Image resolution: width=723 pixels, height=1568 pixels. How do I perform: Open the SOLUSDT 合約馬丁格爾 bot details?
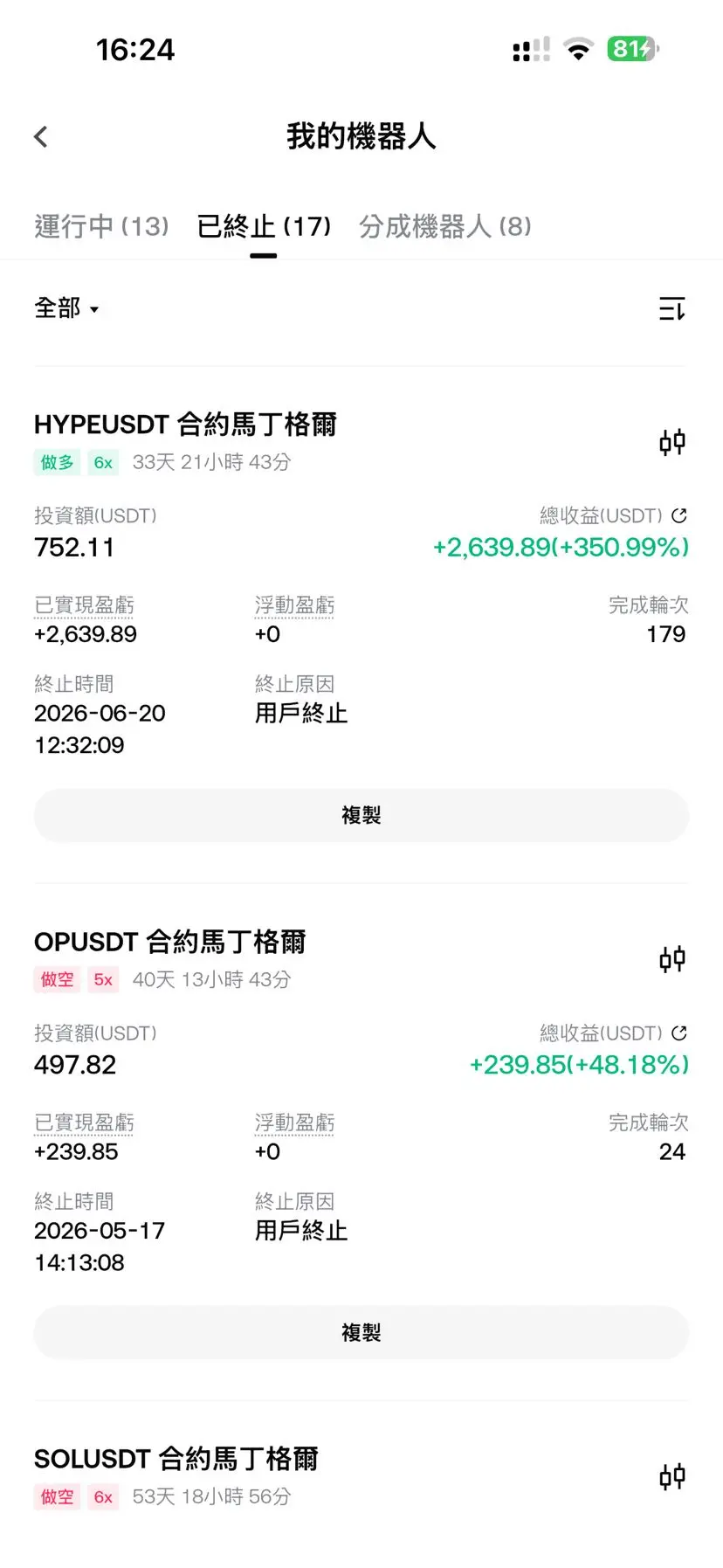[x=176, y=1459]
